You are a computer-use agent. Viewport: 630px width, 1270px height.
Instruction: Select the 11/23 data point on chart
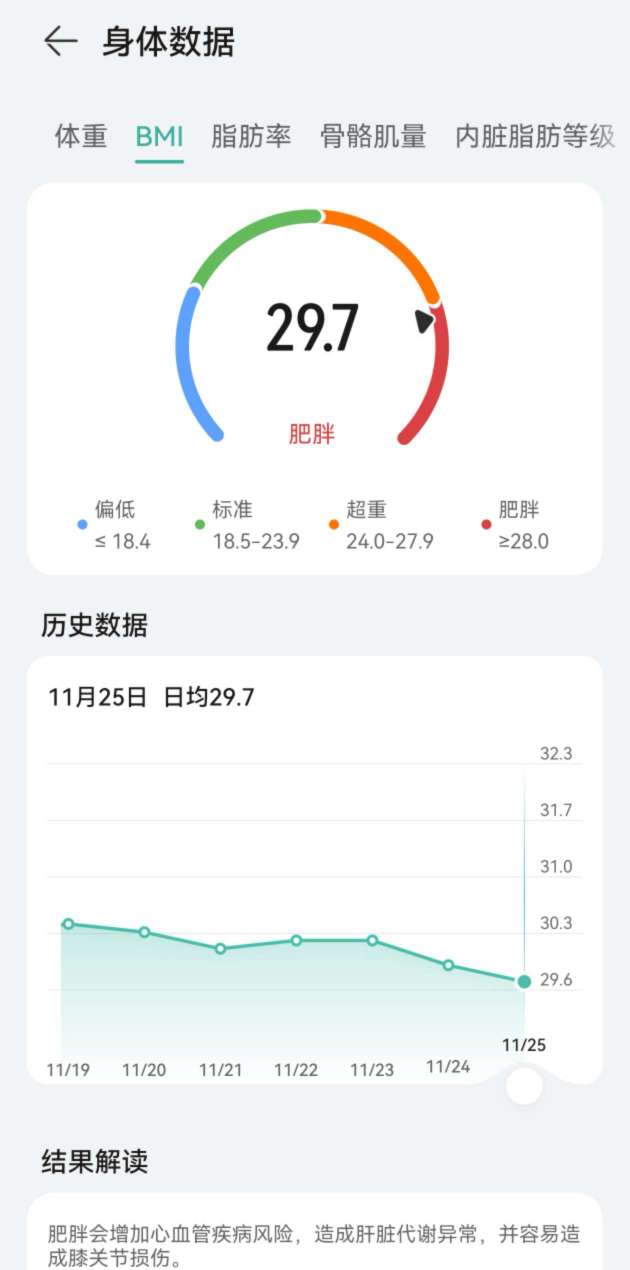(x=372, y=940)
